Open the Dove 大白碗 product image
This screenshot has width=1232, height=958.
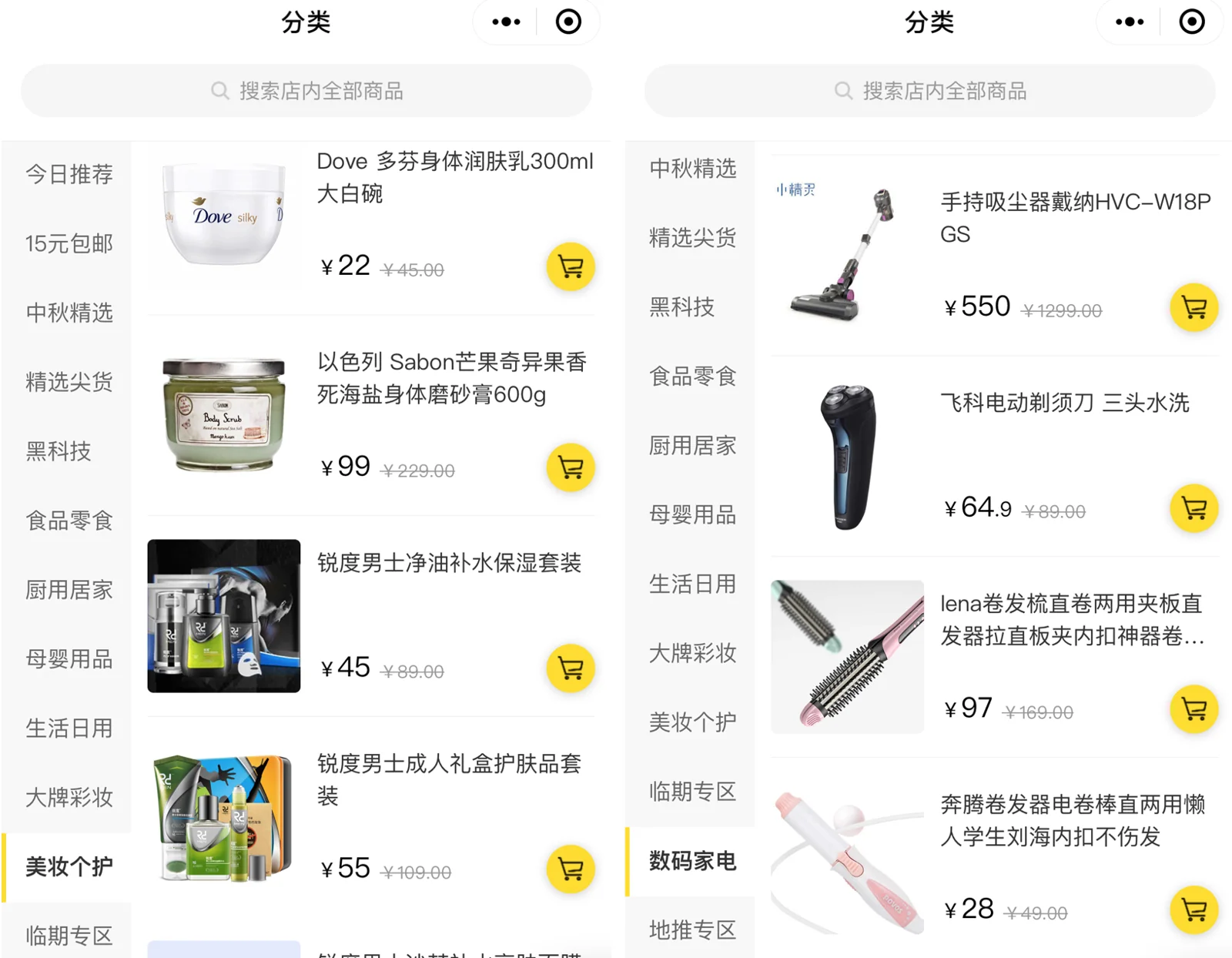click(x=223, y=214)
